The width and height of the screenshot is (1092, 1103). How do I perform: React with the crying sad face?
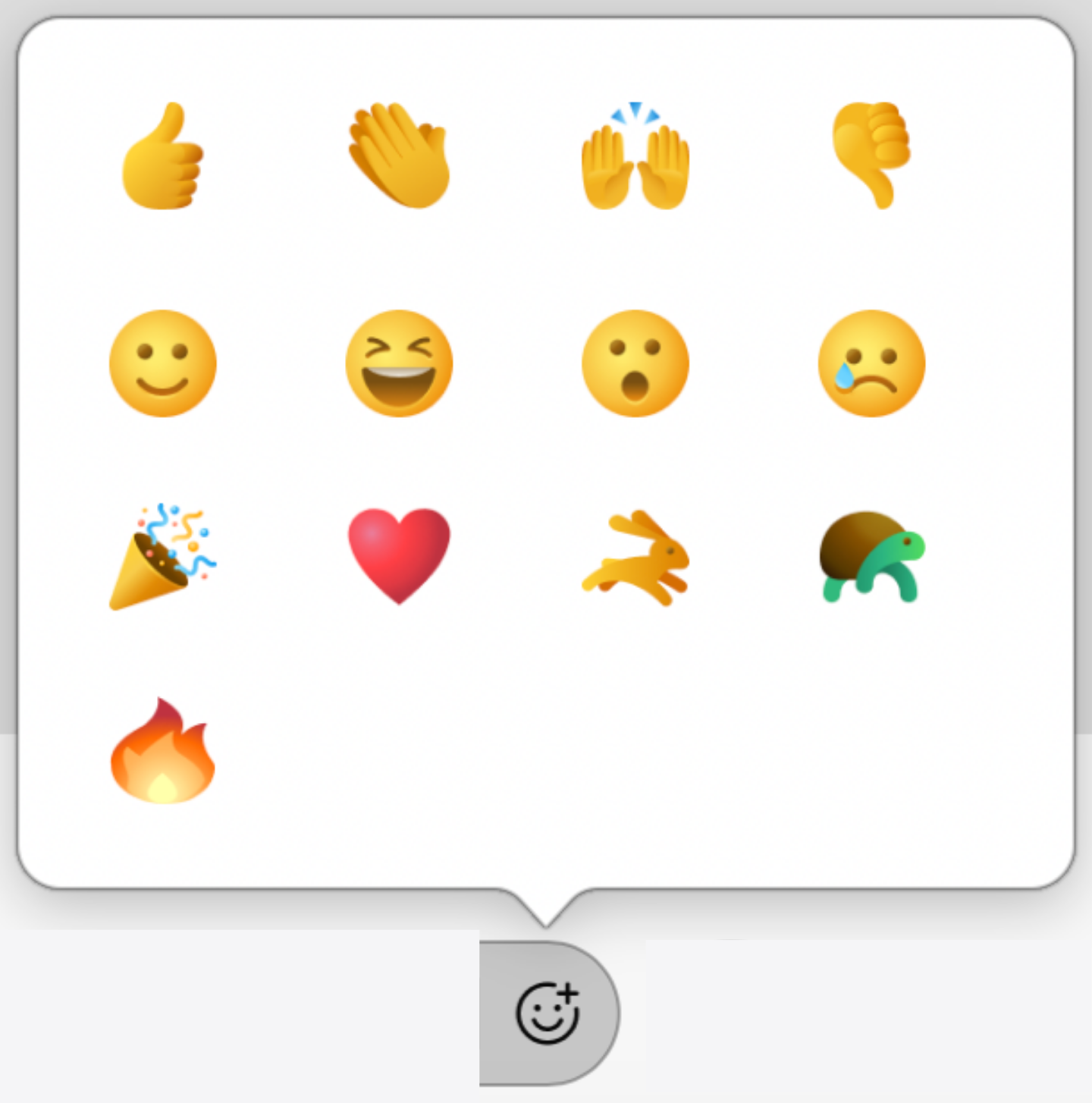point(871,363)
